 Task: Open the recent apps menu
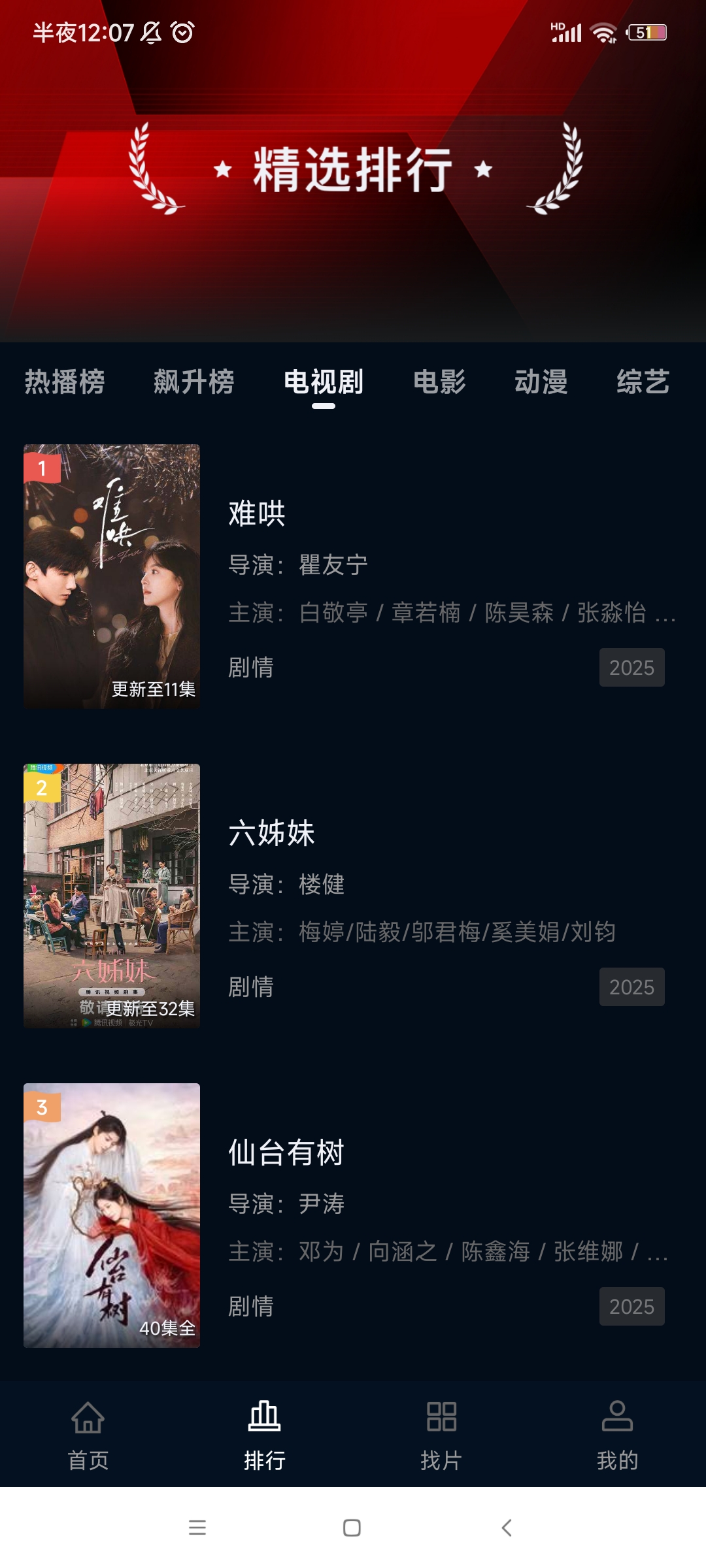point(197,1527)
